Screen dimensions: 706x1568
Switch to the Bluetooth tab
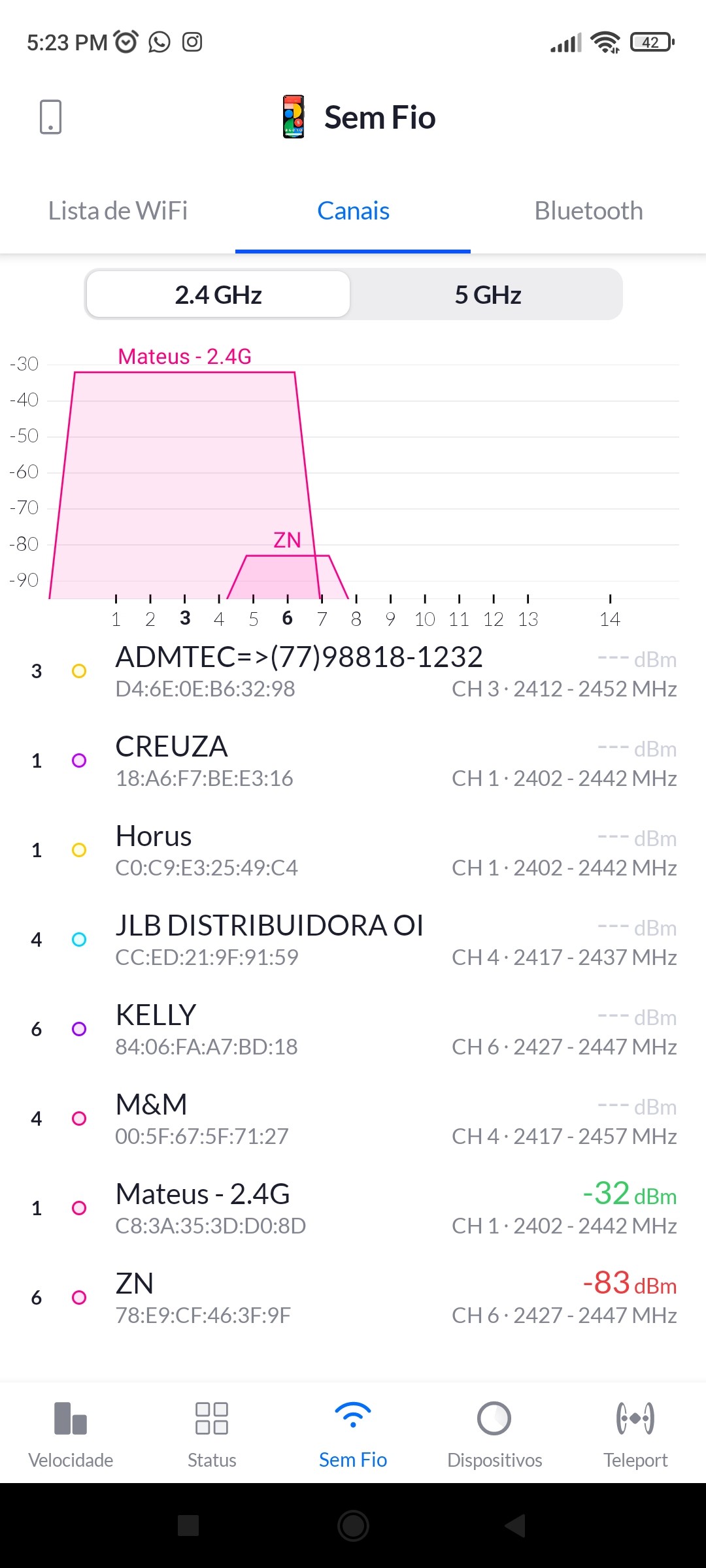click(x=588, y=211)
